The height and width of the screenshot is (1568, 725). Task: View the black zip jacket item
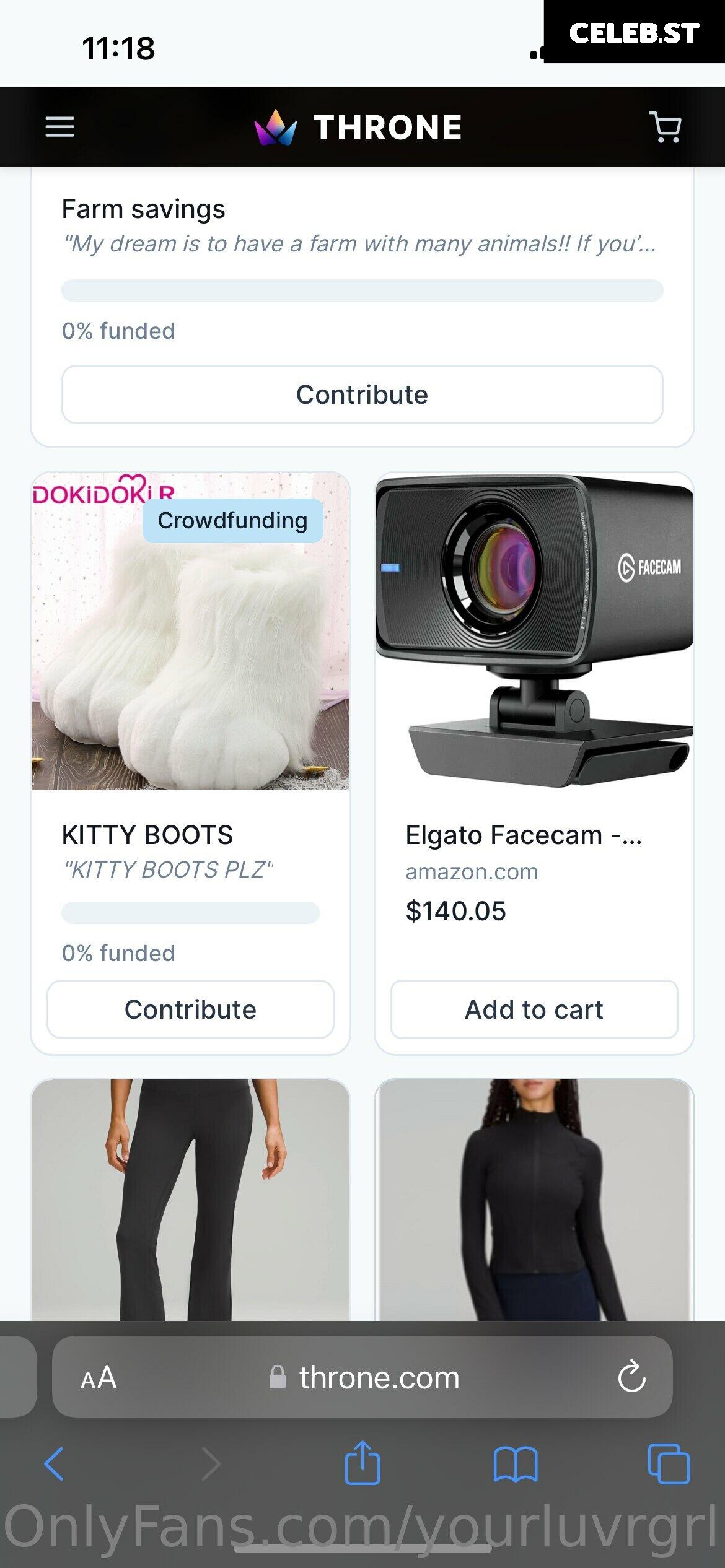click(534, 1200)
